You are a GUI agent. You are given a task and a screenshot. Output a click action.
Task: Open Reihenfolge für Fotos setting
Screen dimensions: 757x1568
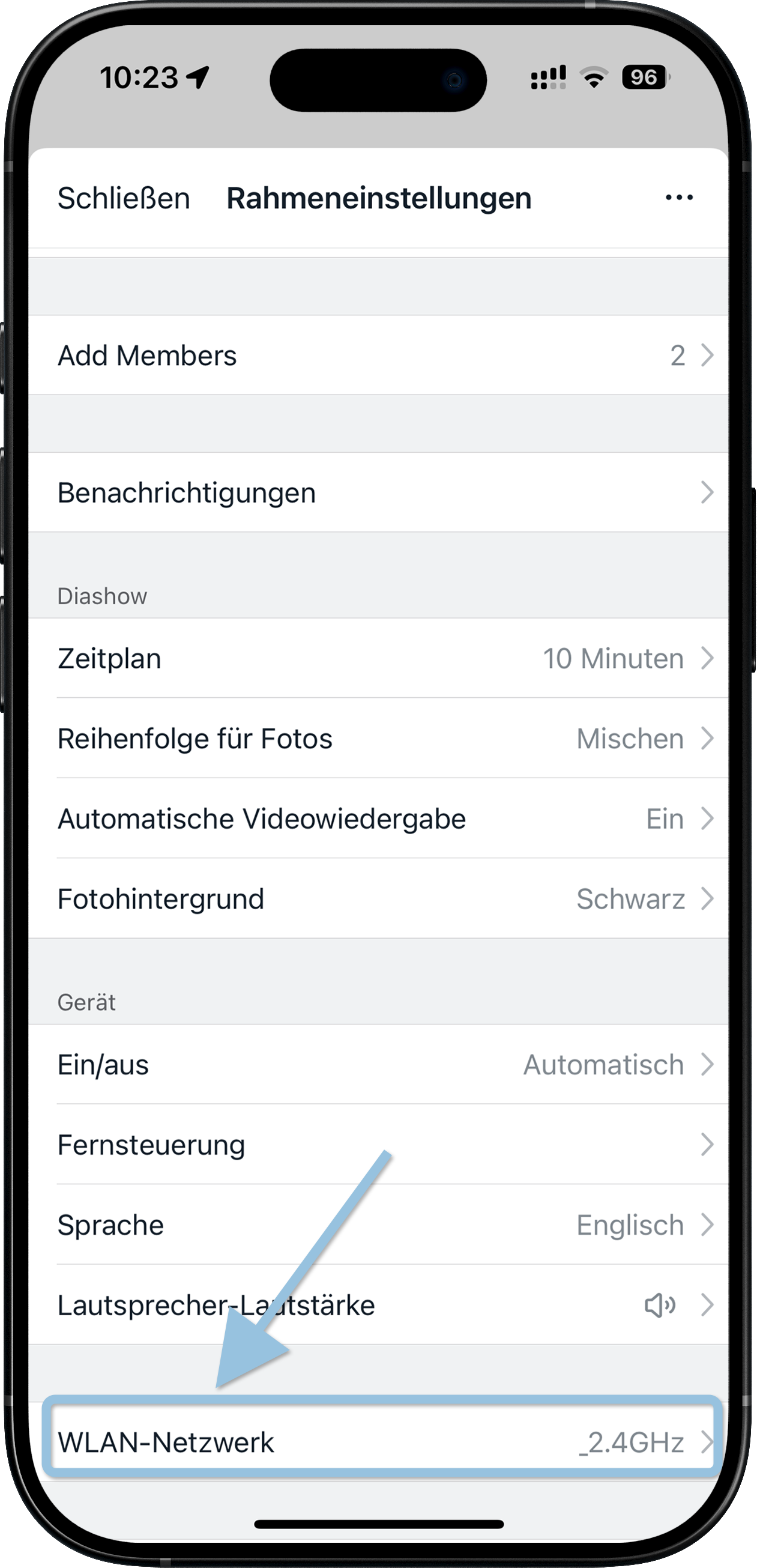(377, 739)
